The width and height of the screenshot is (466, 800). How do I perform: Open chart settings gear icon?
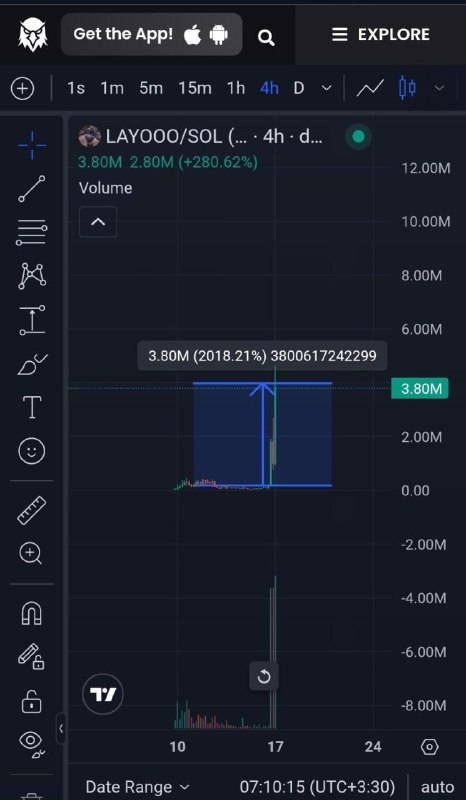click(430, 747)
